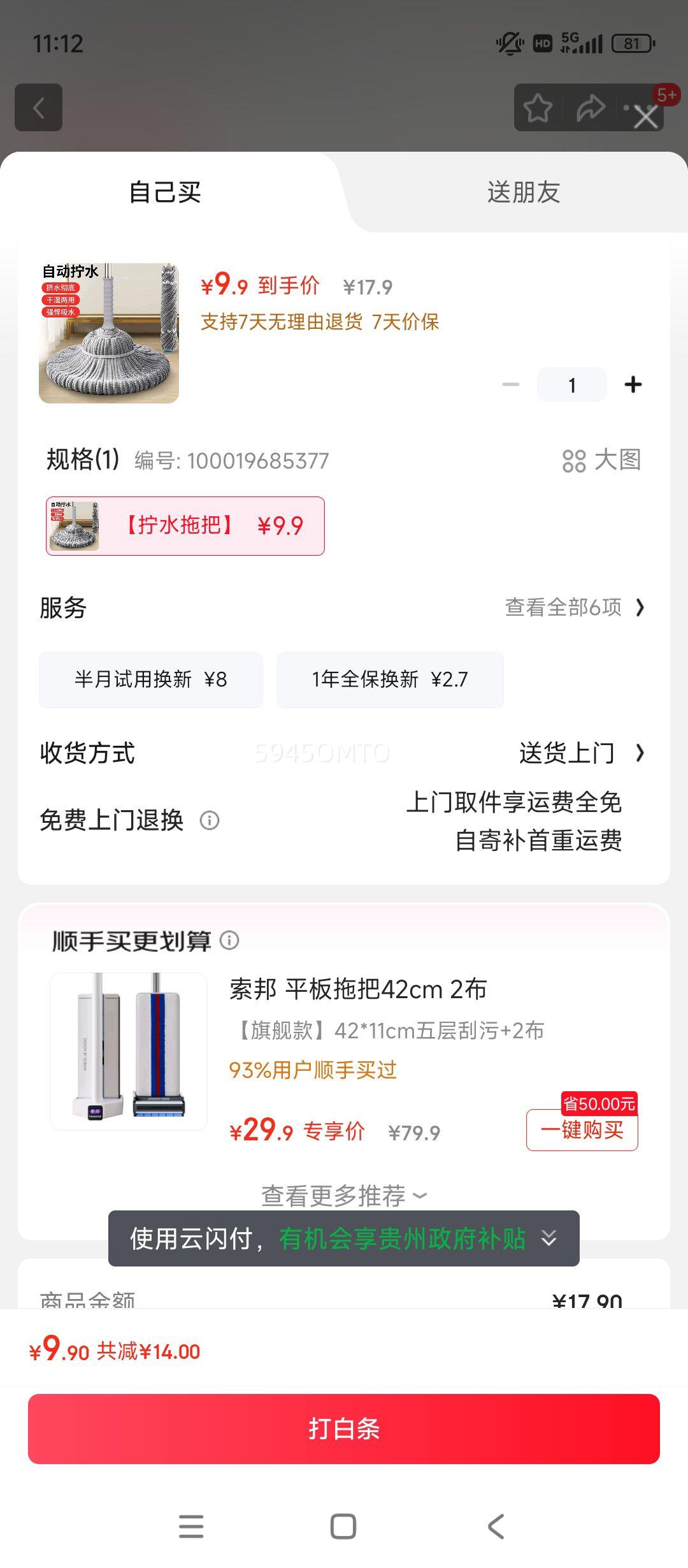The width and height of the screenshot is (688, 1568).
Task: Expand the 云闪付 subsidy banner
Action: (548, 1238)
